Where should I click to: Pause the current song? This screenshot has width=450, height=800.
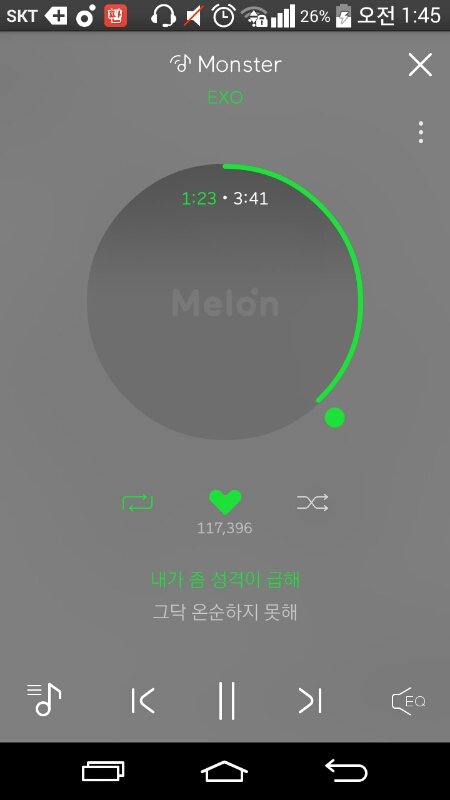[226, 701]
